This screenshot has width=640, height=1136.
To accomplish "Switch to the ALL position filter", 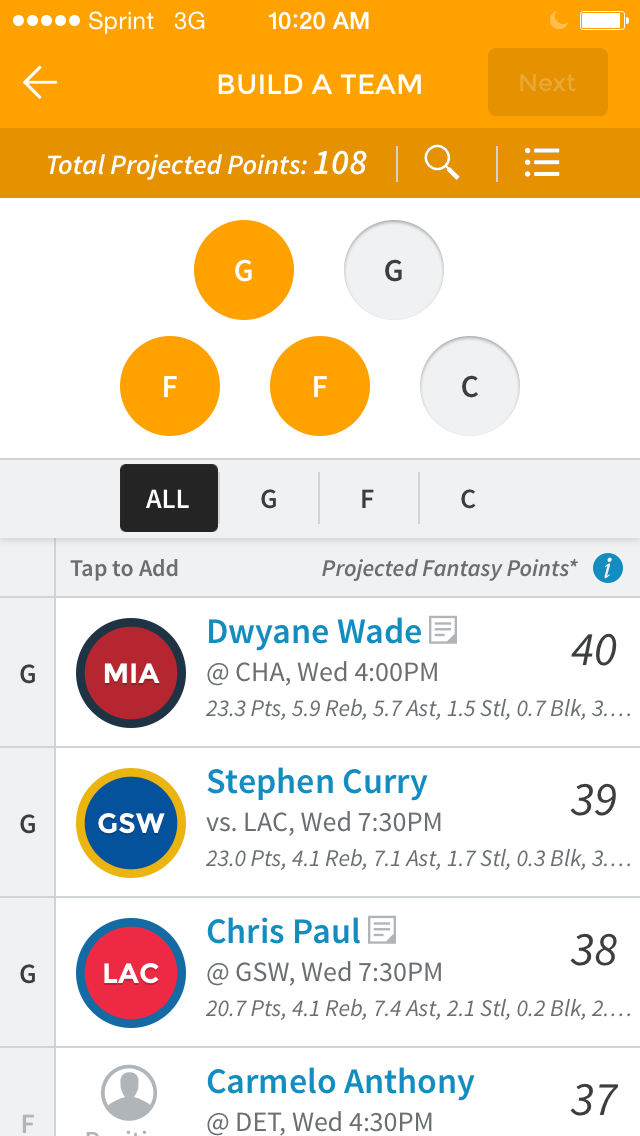I will [x=169, y=498].
